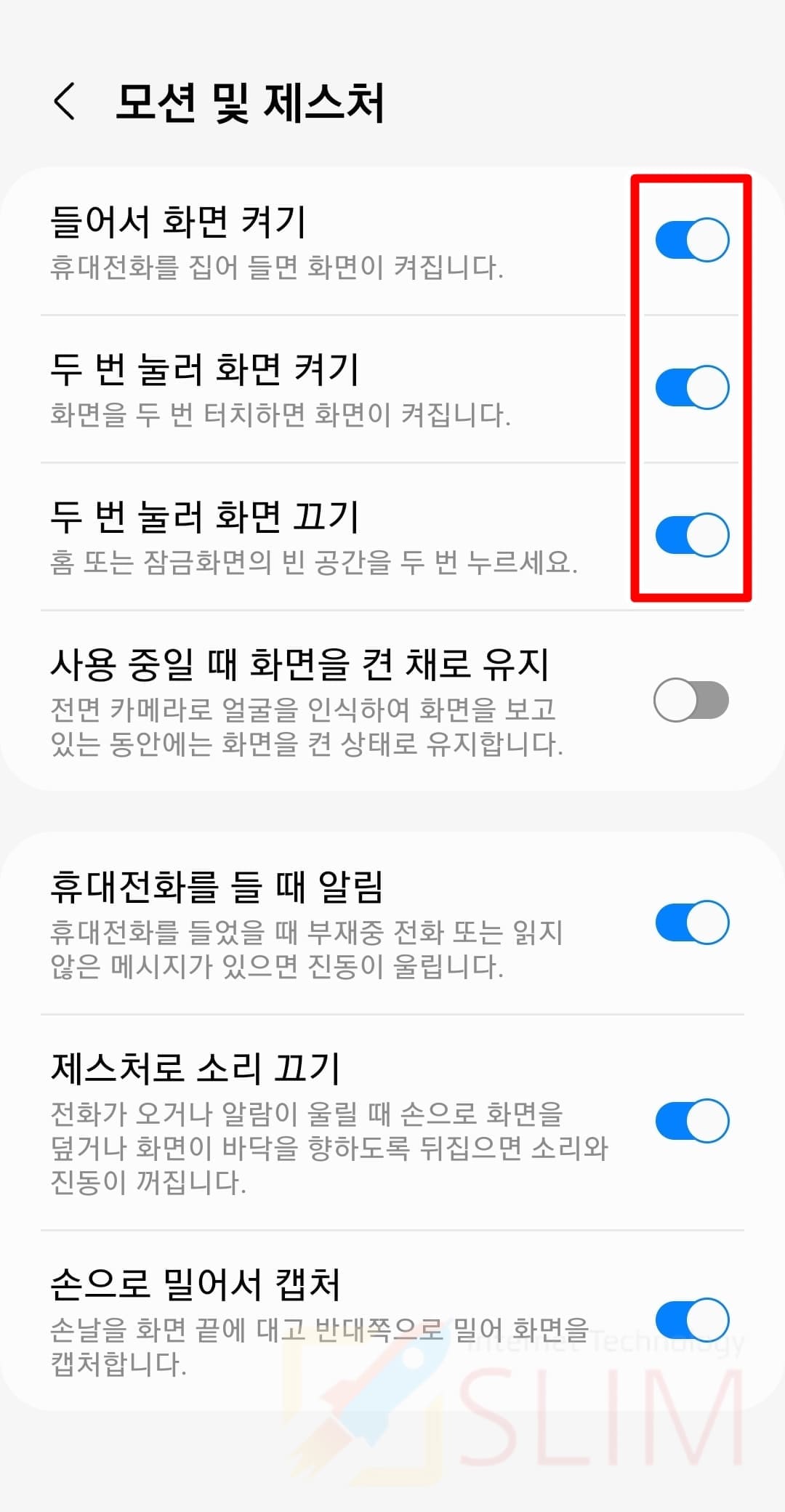Go back from 모션 및 제스처
785x1512 pixels.
point(65,102)
